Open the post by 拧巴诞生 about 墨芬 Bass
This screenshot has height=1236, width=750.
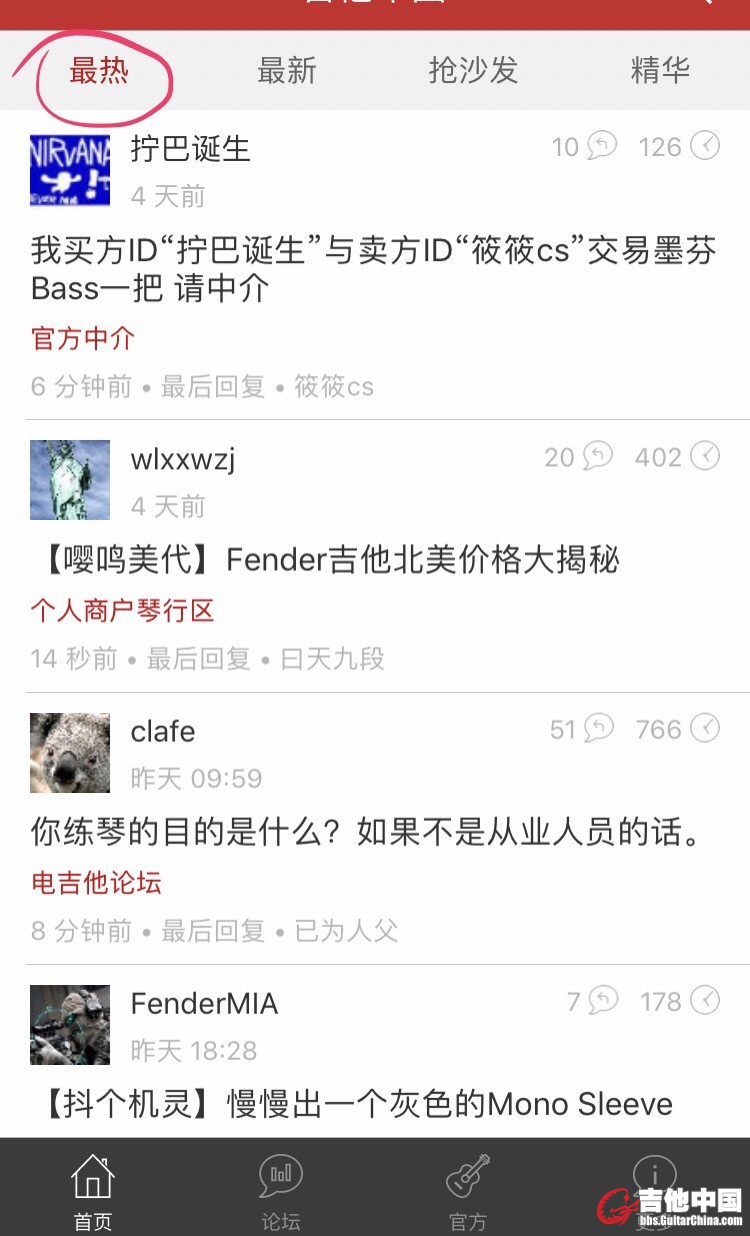point(373,269)
